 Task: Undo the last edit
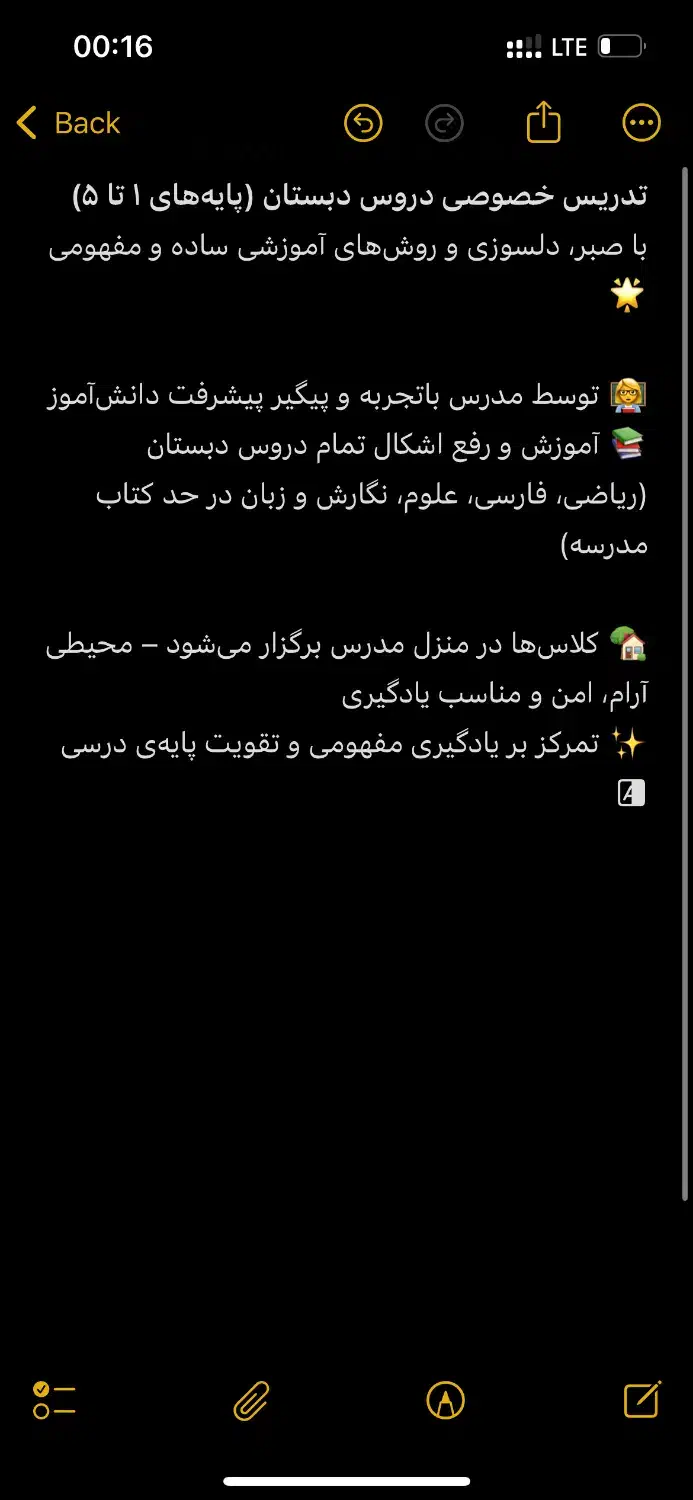[x=363, y=124]
